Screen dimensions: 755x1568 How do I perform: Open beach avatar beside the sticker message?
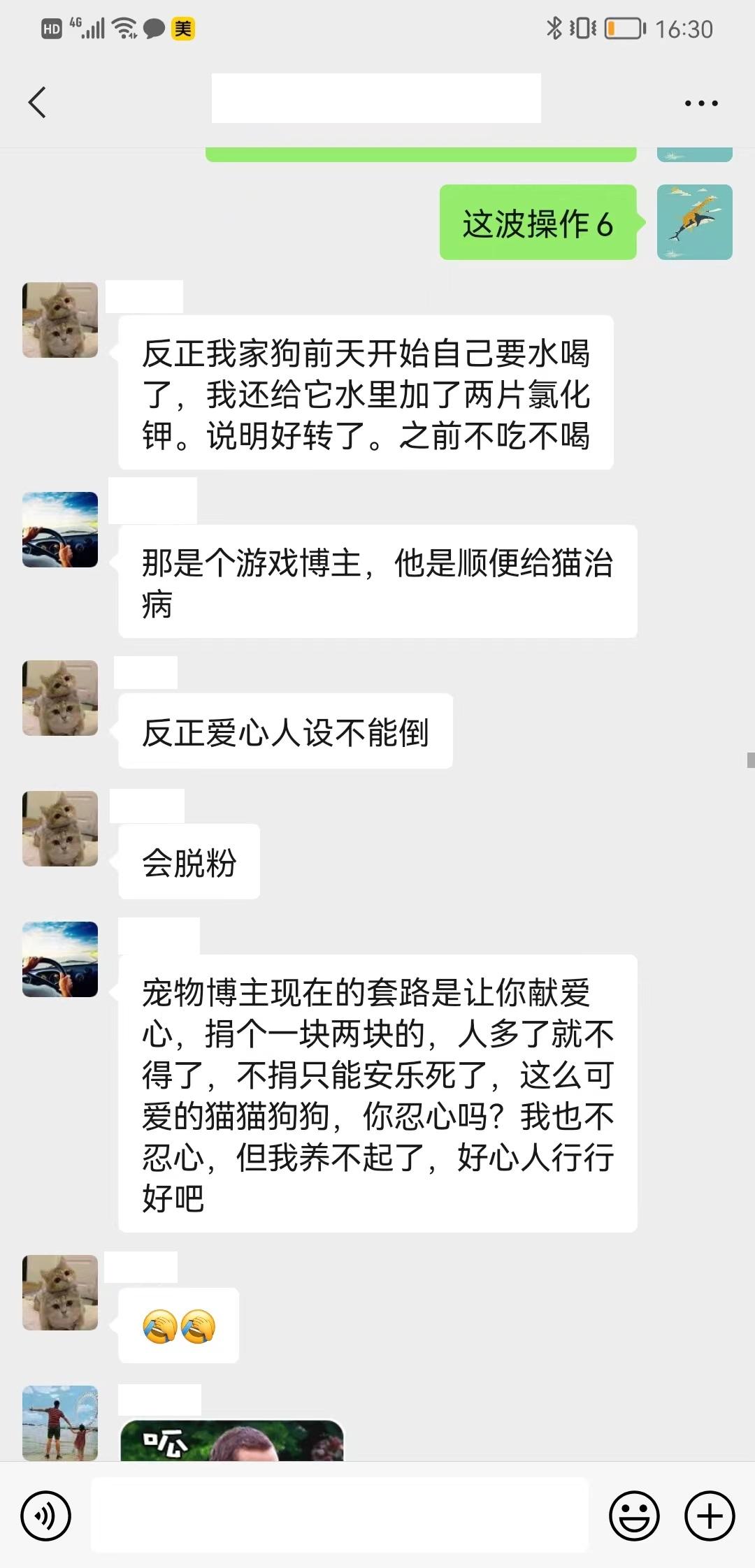coord(60,1423)
